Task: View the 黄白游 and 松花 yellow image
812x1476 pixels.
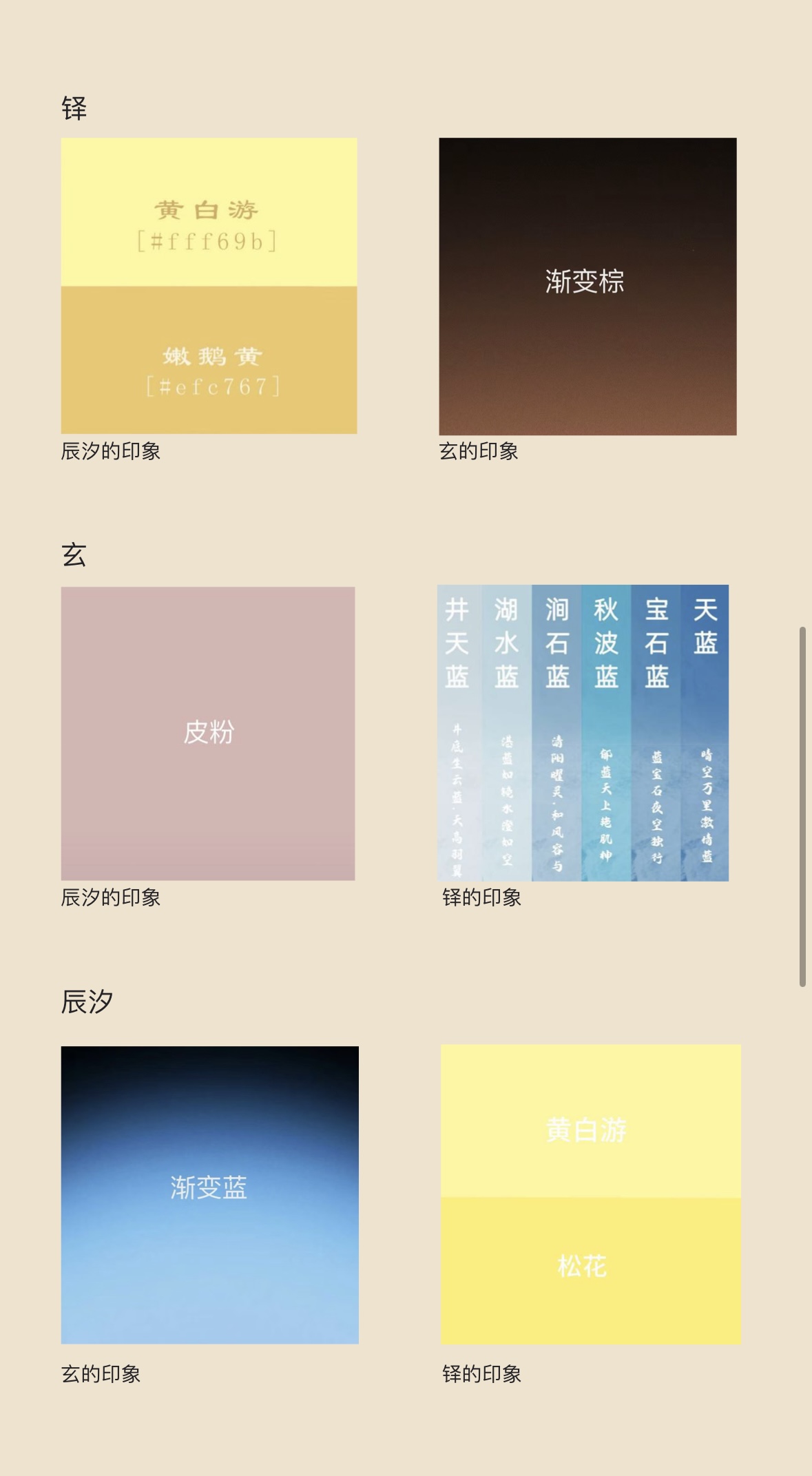Action: (x=590, y=1194)
